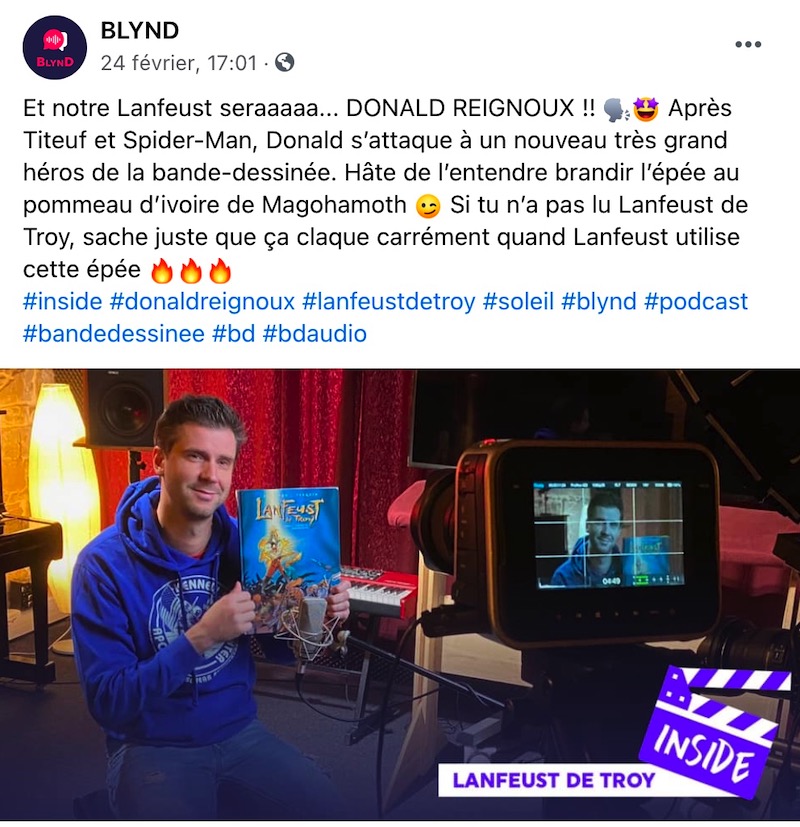Open the #bd hashtag
Screen dimensions: 800x827
click(233, 334)
